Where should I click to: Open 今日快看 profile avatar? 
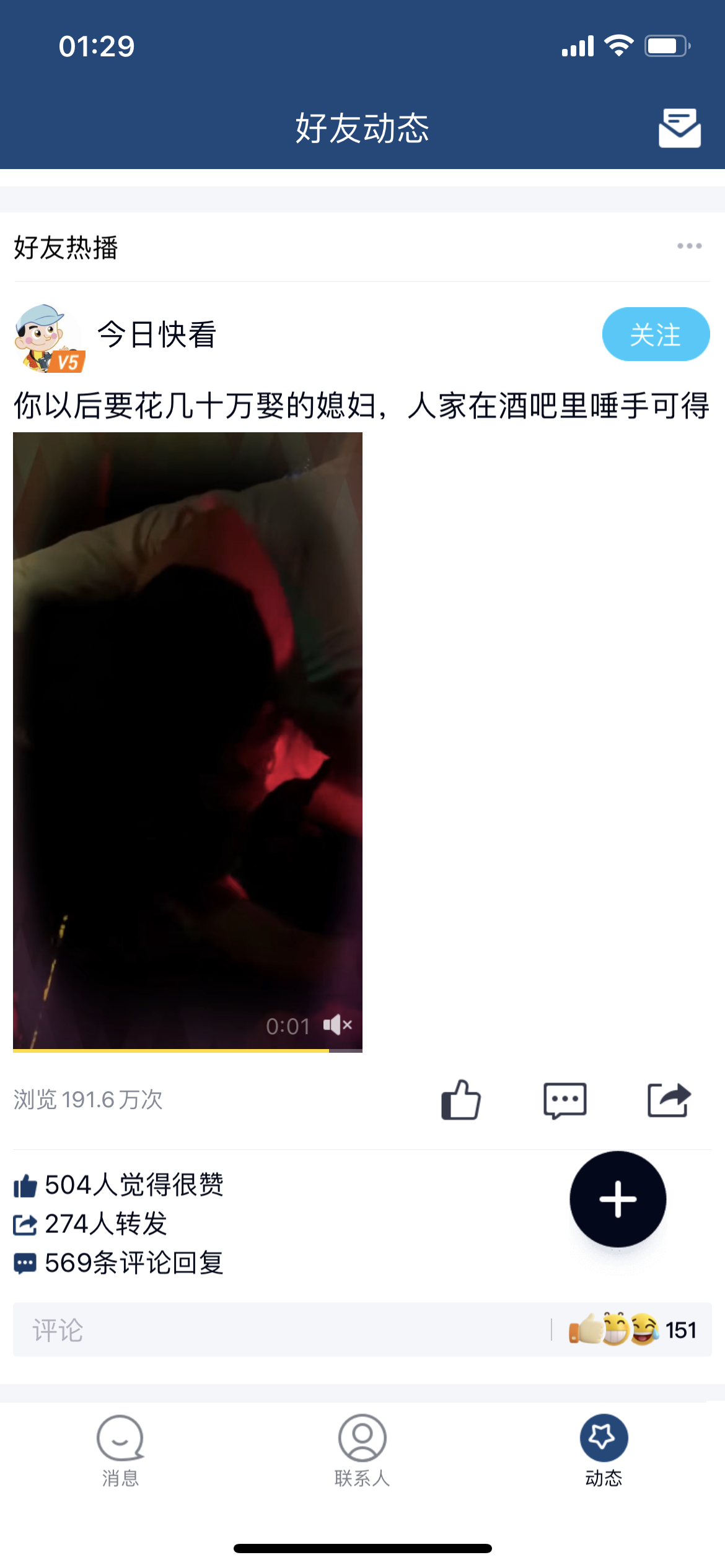49,338
